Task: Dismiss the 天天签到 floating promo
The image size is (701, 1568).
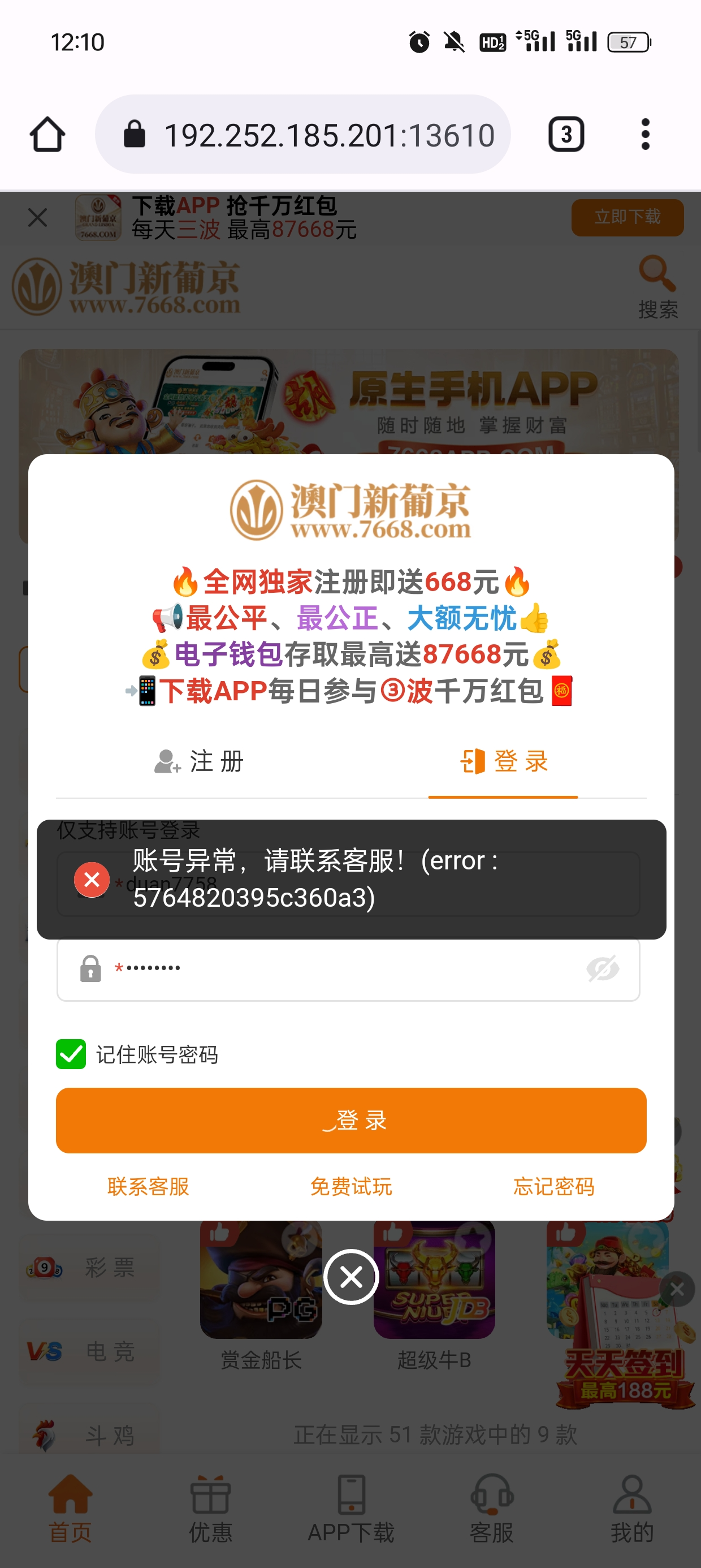Action: point(677,1289)
